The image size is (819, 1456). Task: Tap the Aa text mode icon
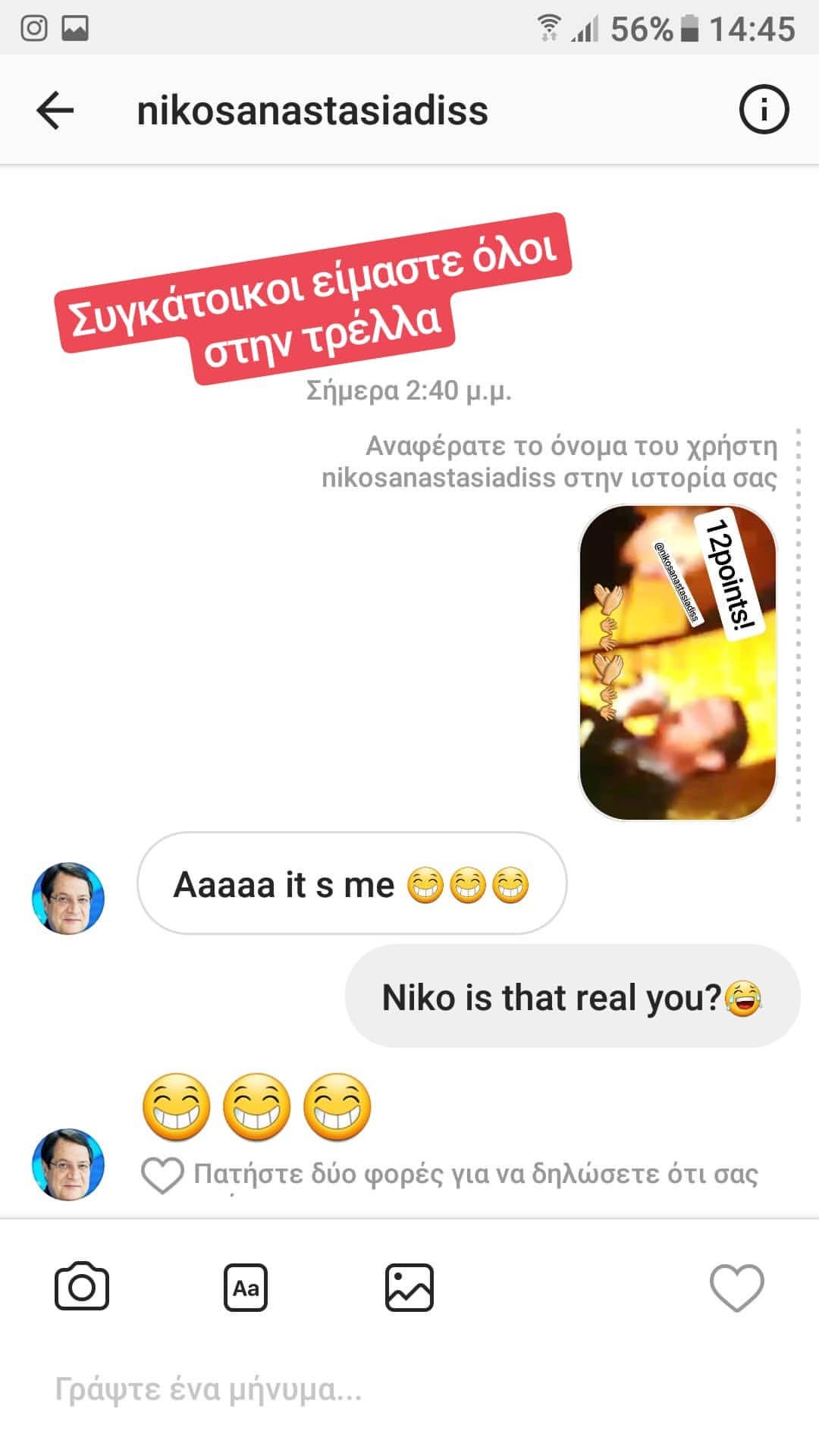[x=246, y=1287]
